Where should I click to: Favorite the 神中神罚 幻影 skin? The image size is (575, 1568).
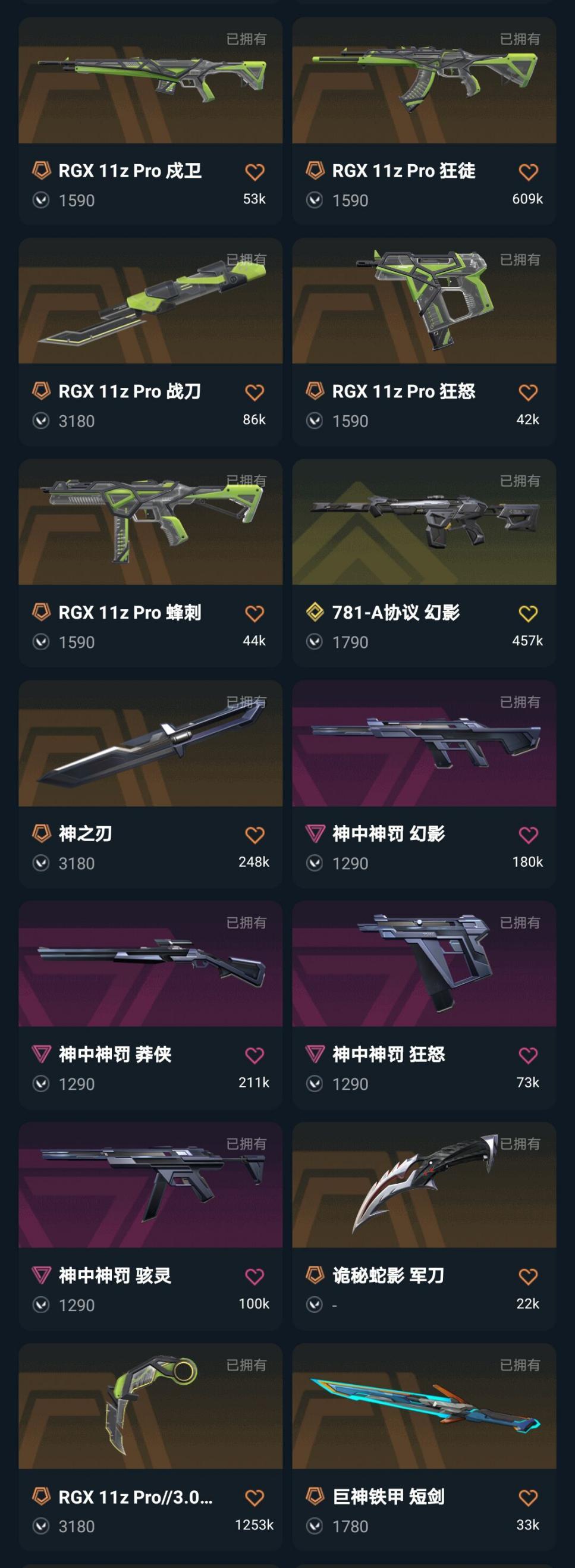[x=527, y=835]
